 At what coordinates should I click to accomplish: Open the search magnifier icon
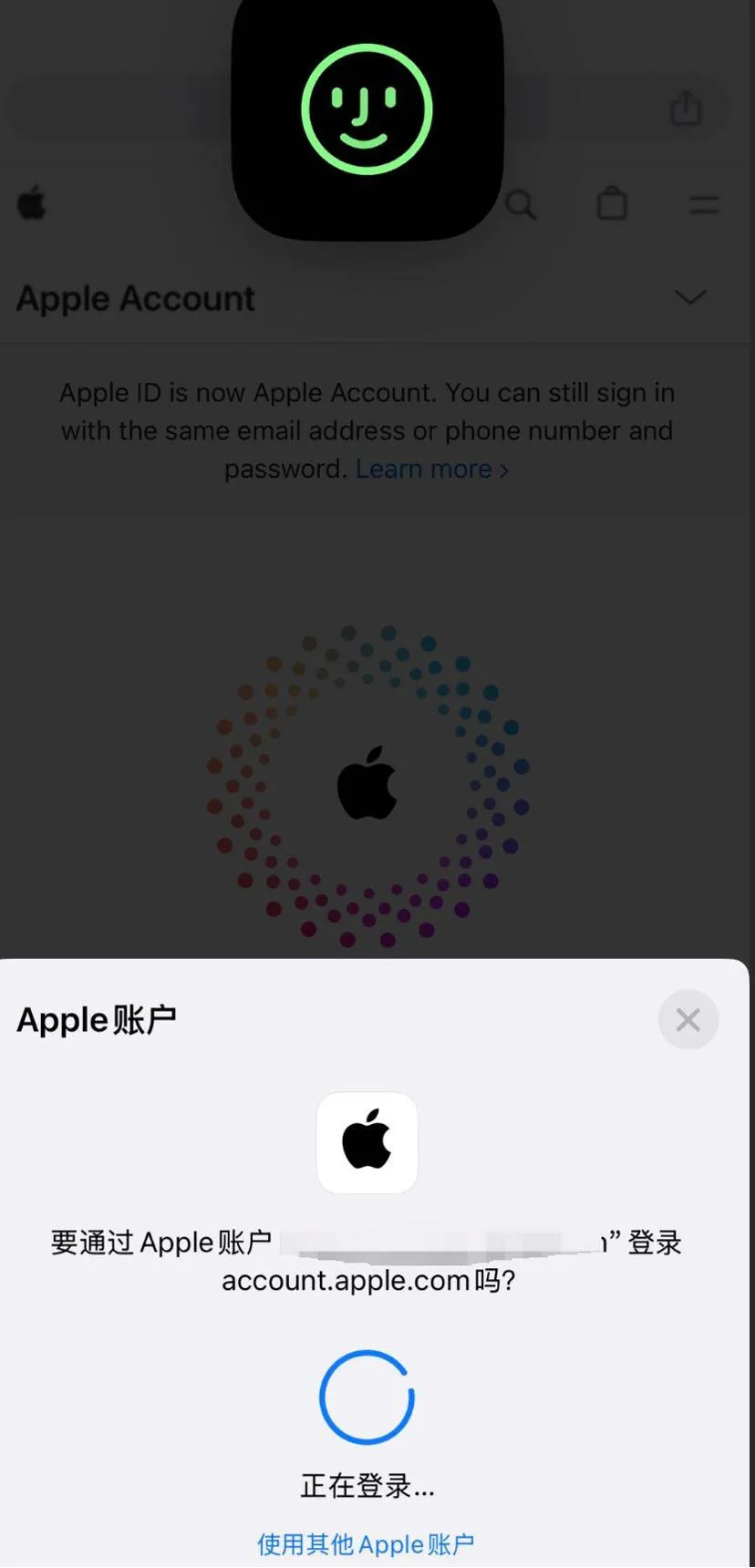521,204
